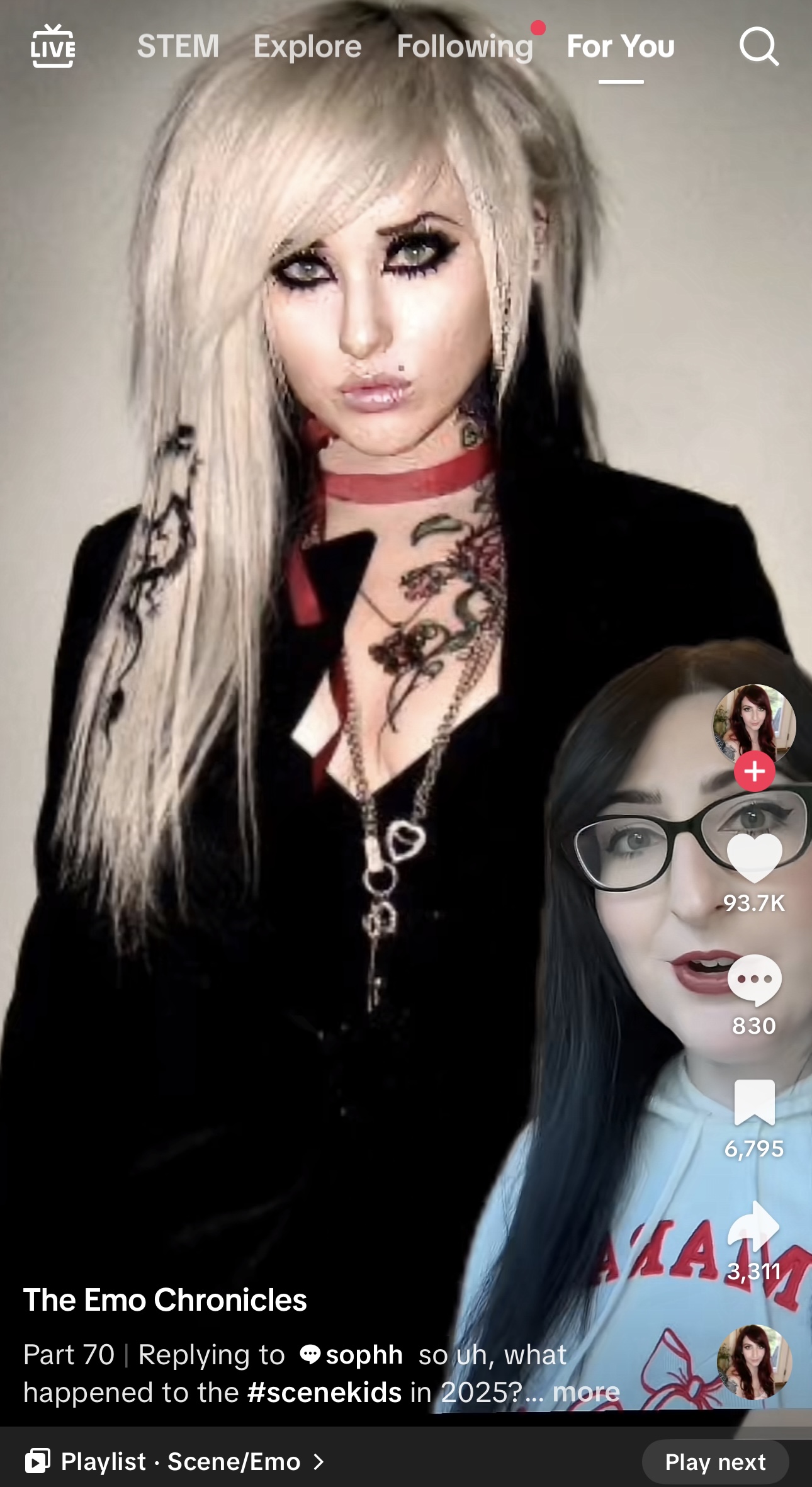812x1487 pixels.
Task: Open the LIVE icon
Action: tap(53, 46)
